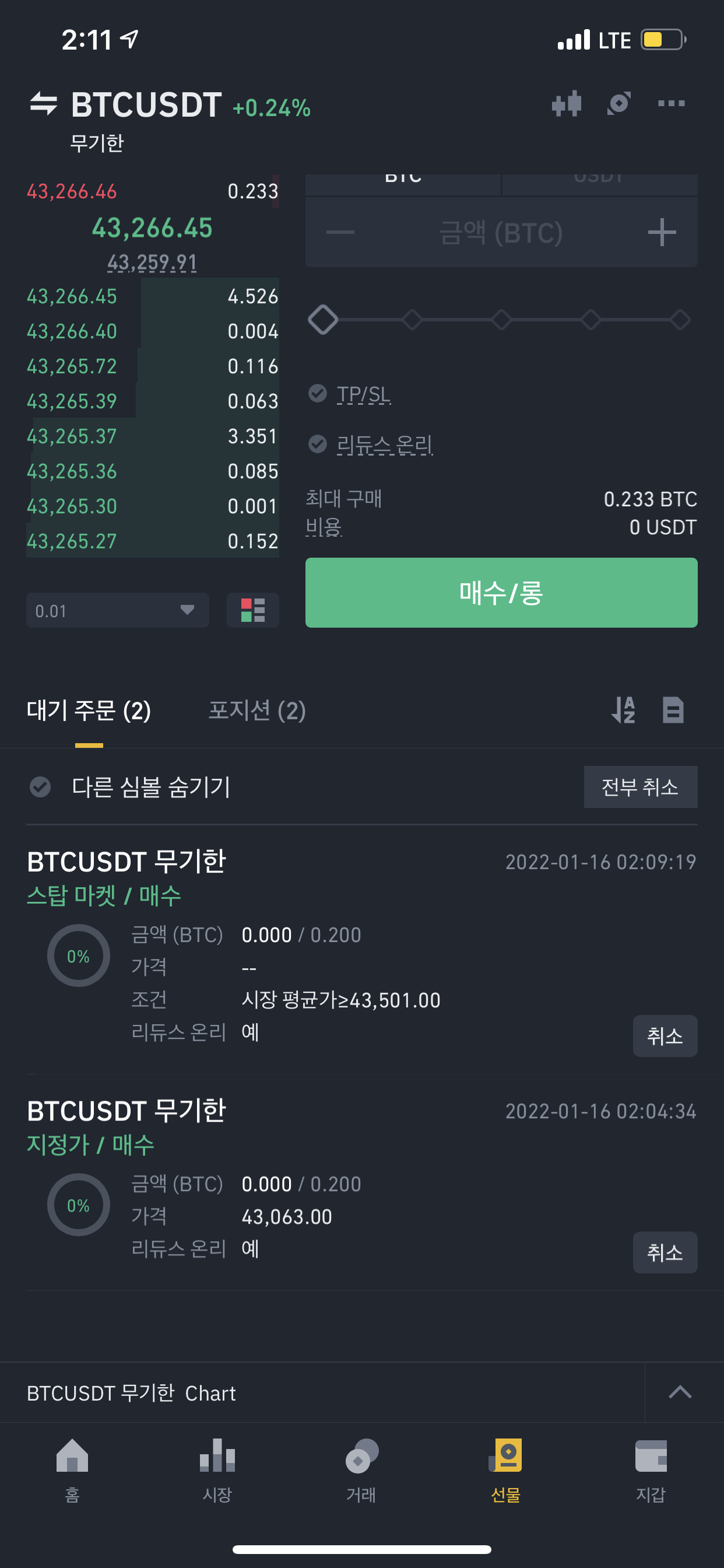Open the A-Z sort icon
The height and width of the screenshot is (1568, 724).
(623, 710)
